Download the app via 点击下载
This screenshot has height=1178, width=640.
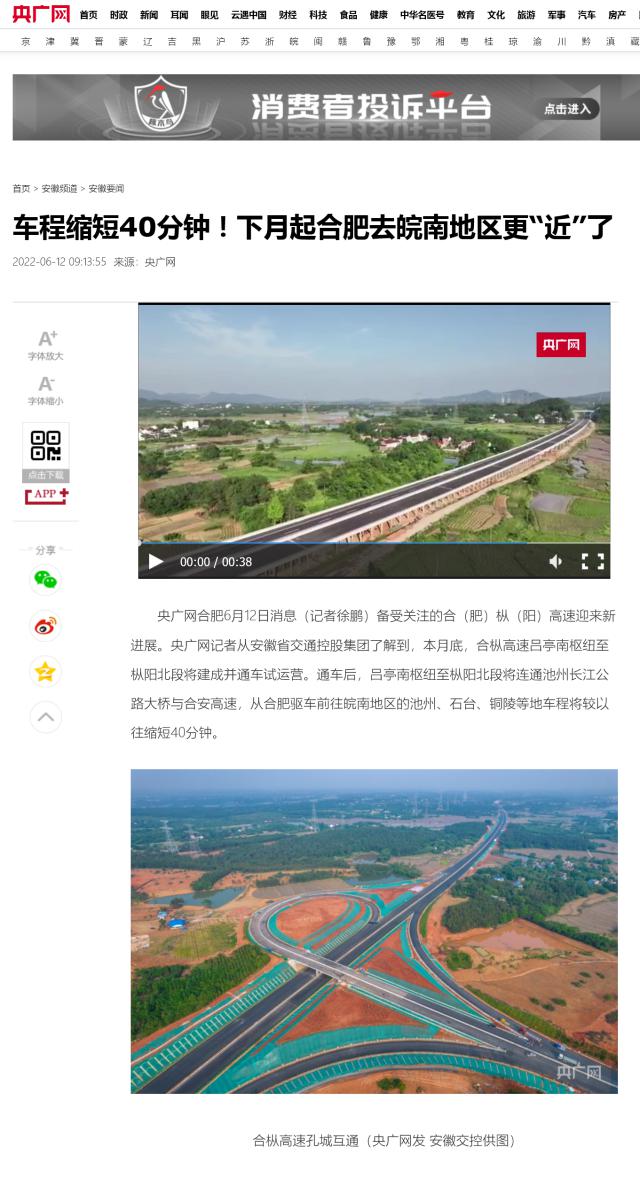pos(46,475)
